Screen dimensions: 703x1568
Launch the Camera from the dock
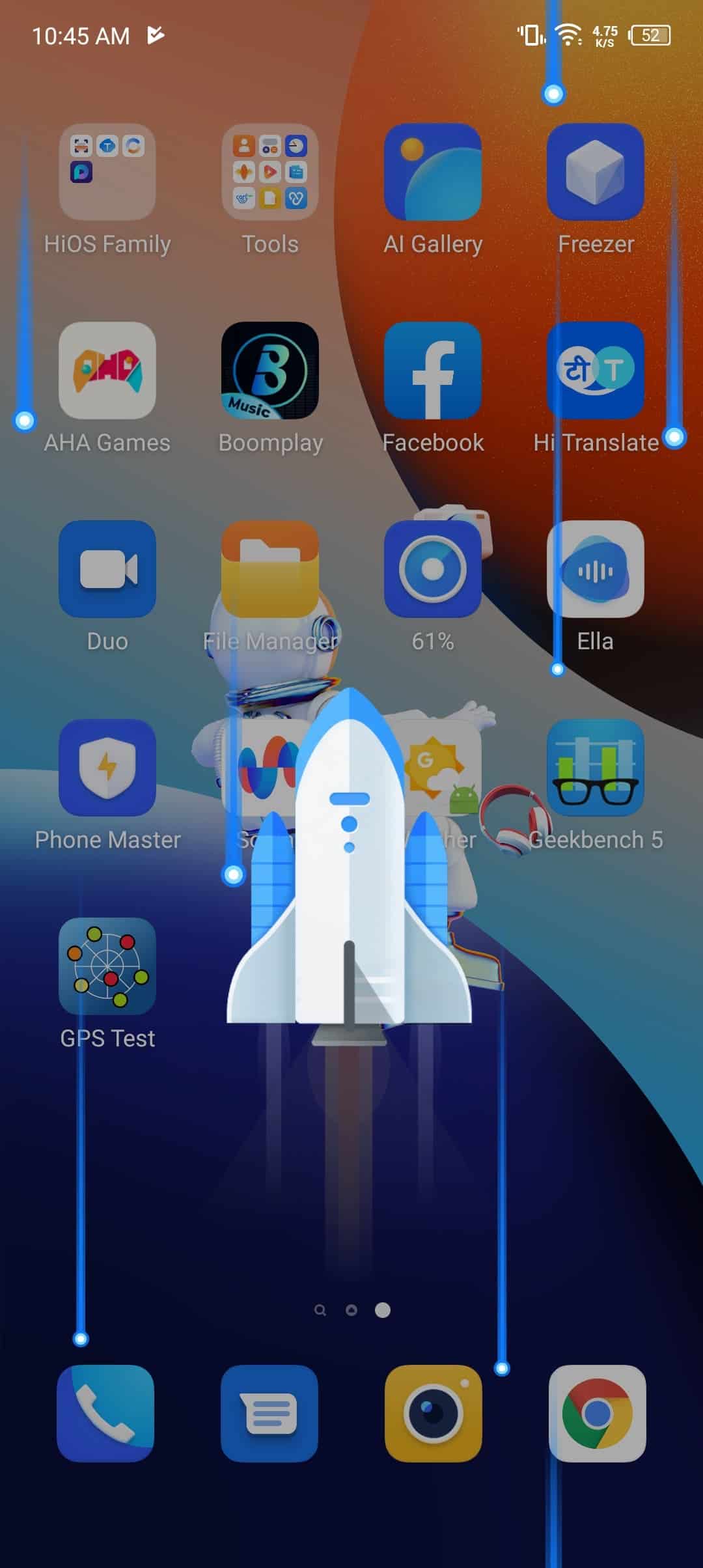coord(434,1414)
